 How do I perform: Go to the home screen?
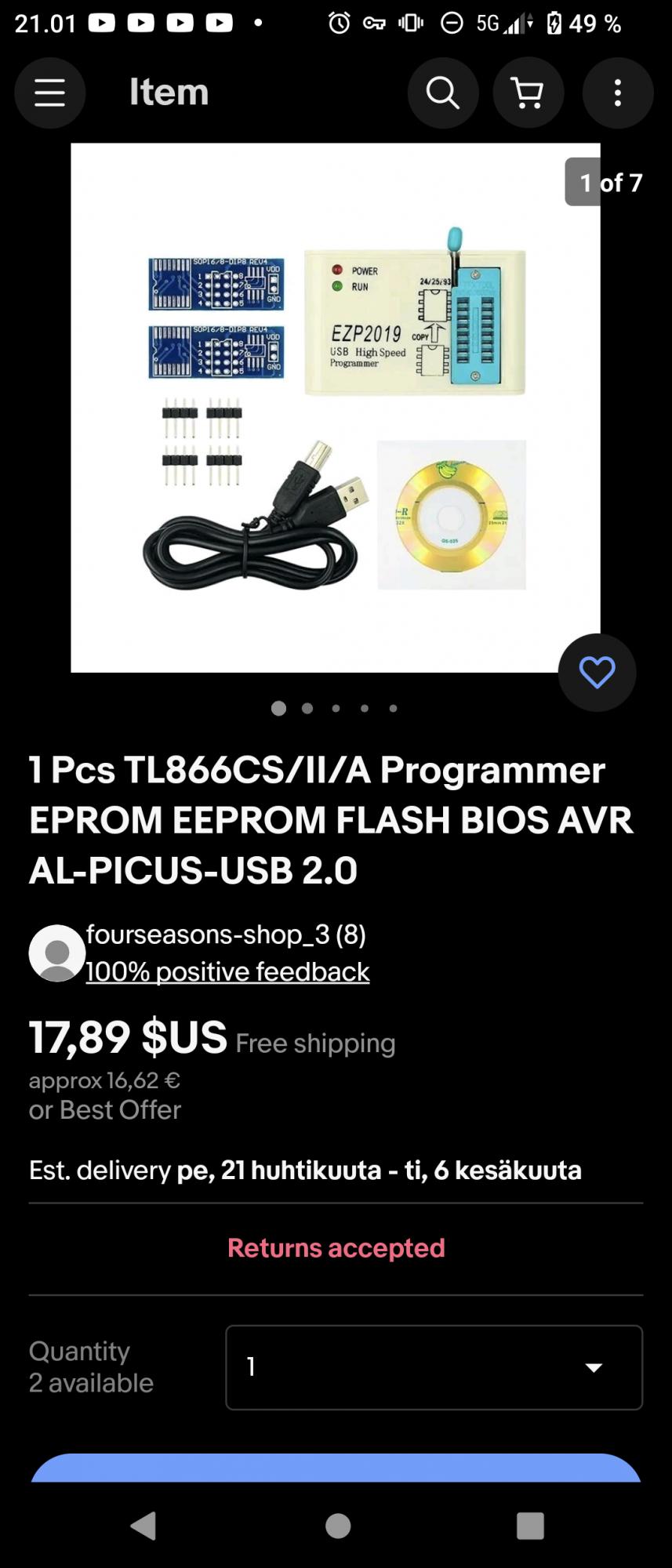pos(337,1526)
